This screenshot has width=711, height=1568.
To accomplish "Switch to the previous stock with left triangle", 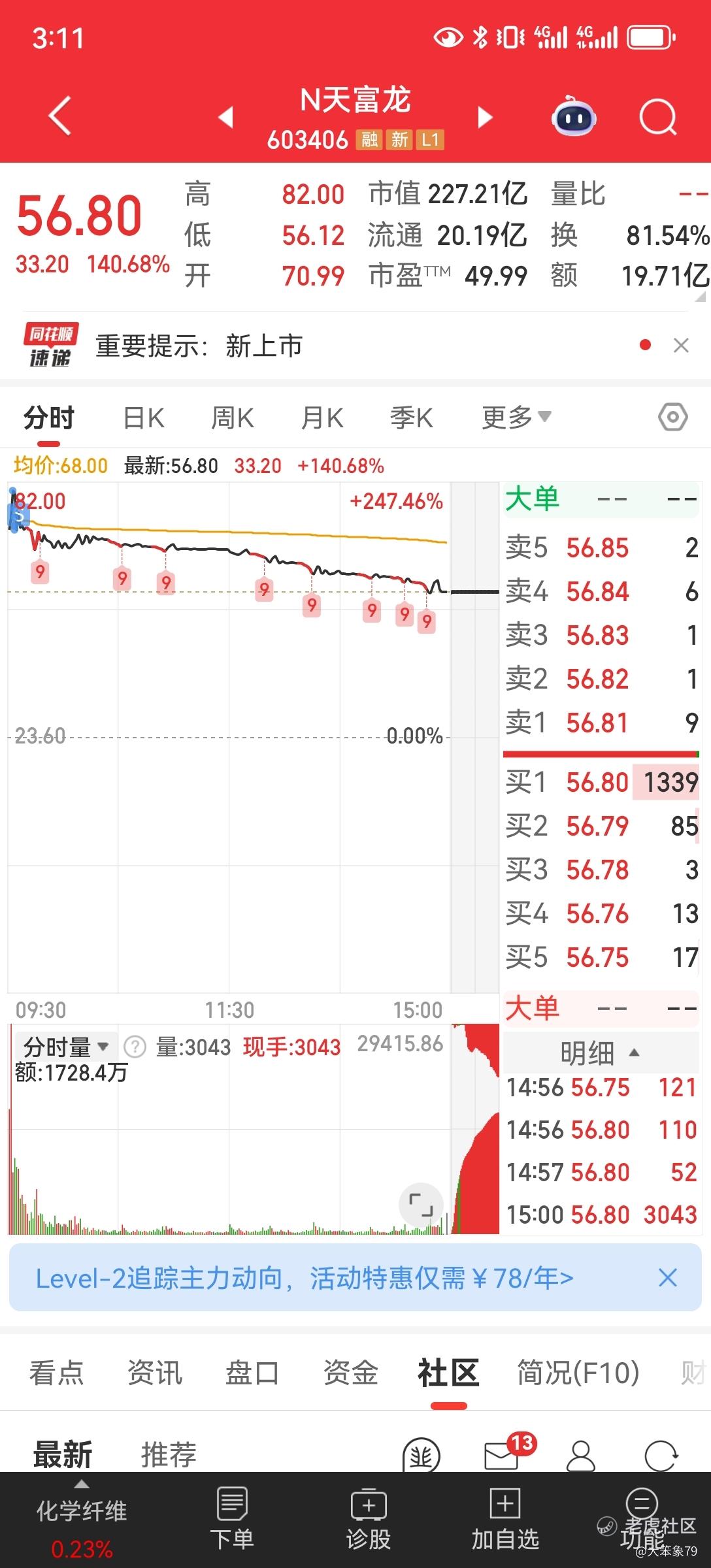I will pyautogui.click(x=225, y=117).
